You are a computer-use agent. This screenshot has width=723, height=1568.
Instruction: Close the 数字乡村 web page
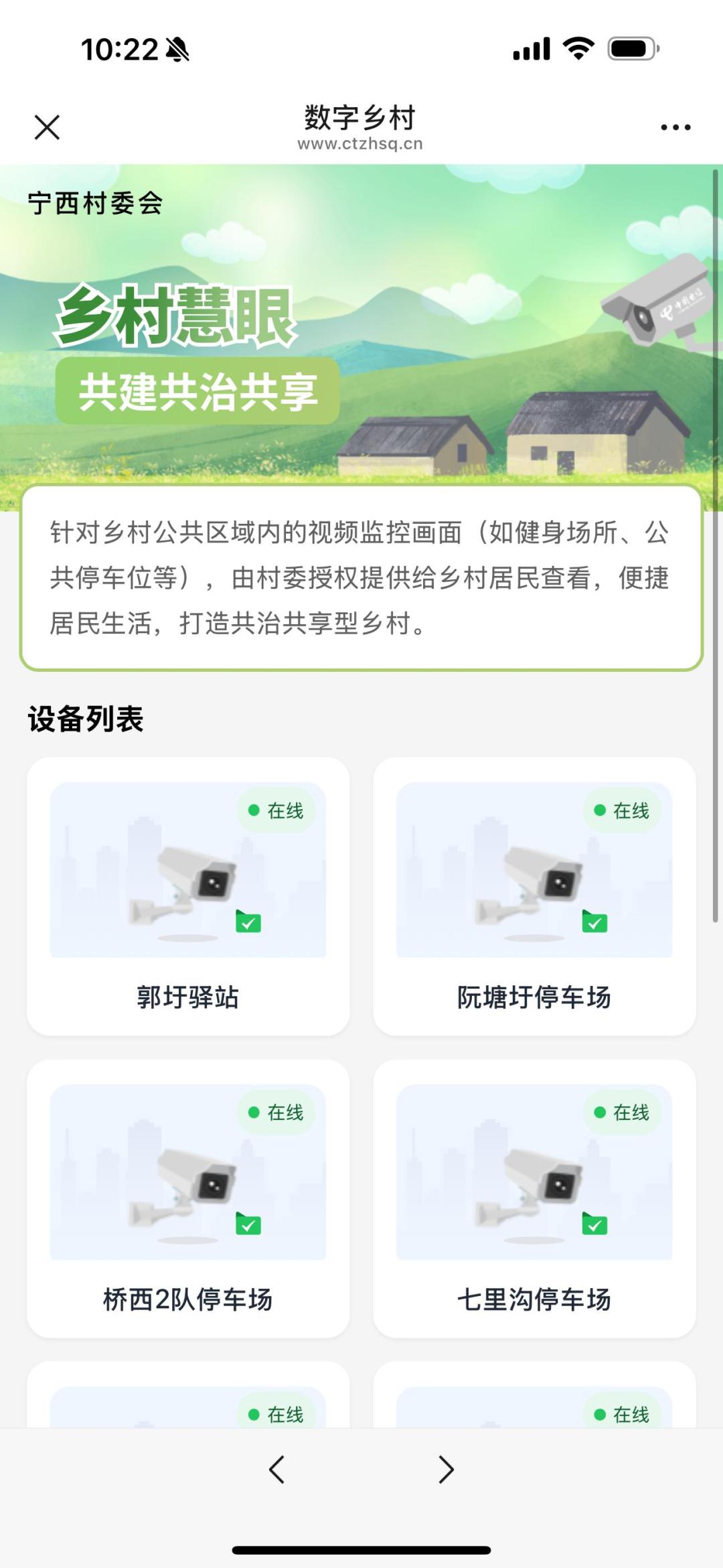pos(47,127)
